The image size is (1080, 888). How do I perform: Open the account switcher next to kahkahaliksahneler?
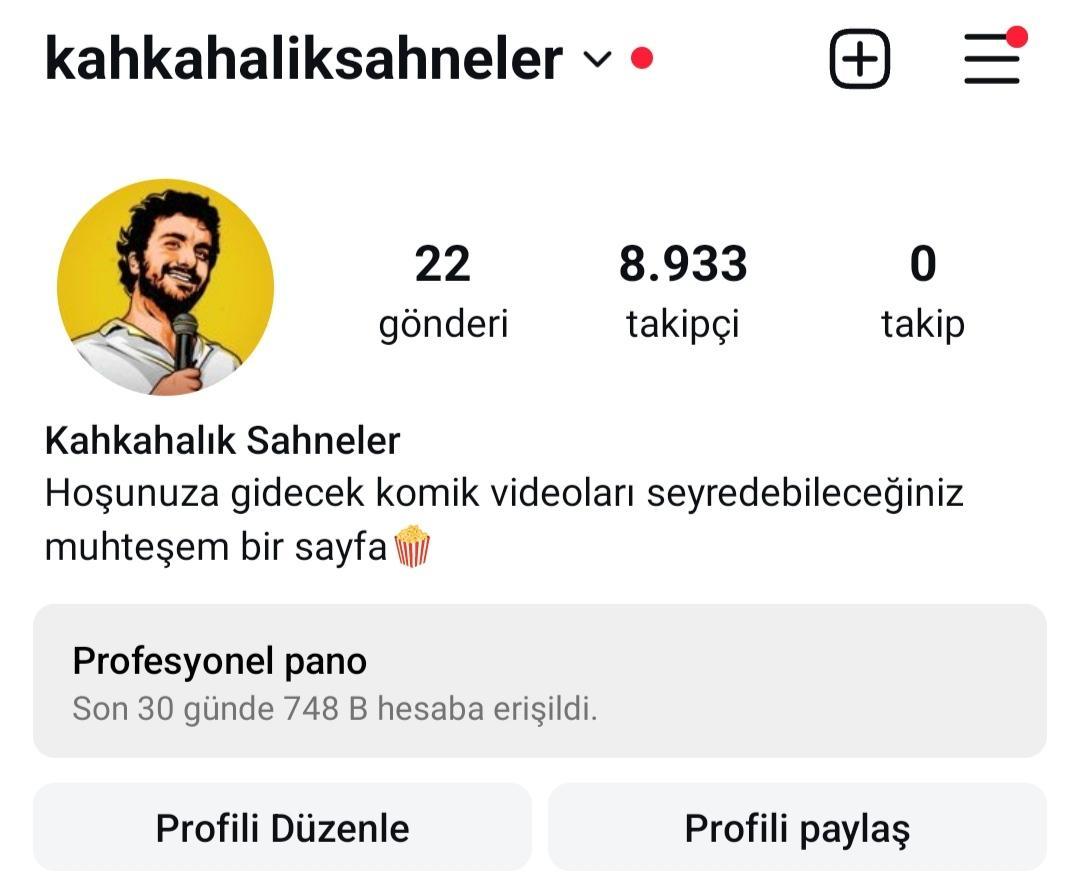click(x=596, y=59)
